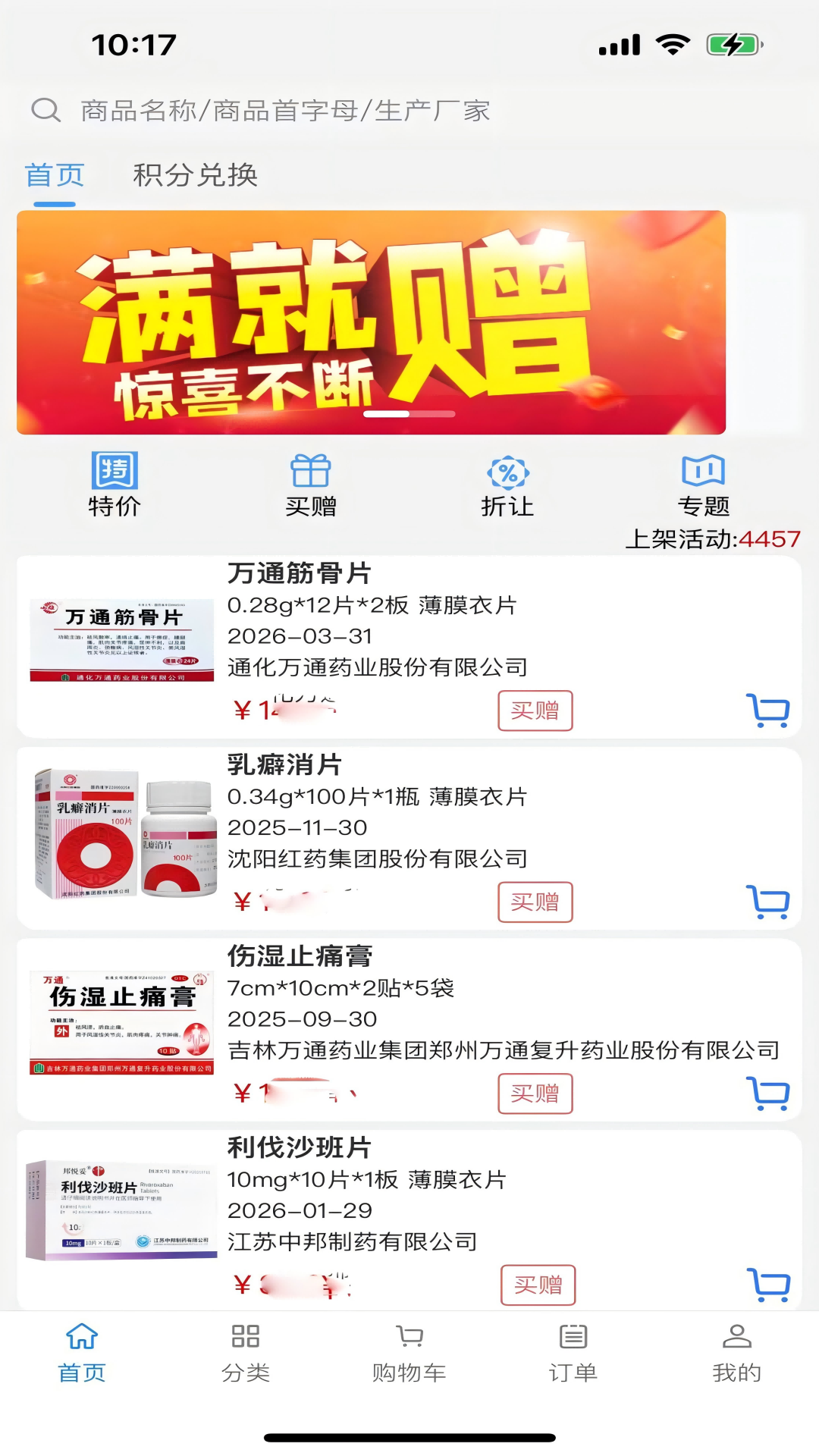Tap the 上架活动:4457 activity link
The image size is (819, 1456).
pyautogui.click(x=716, y=540)
